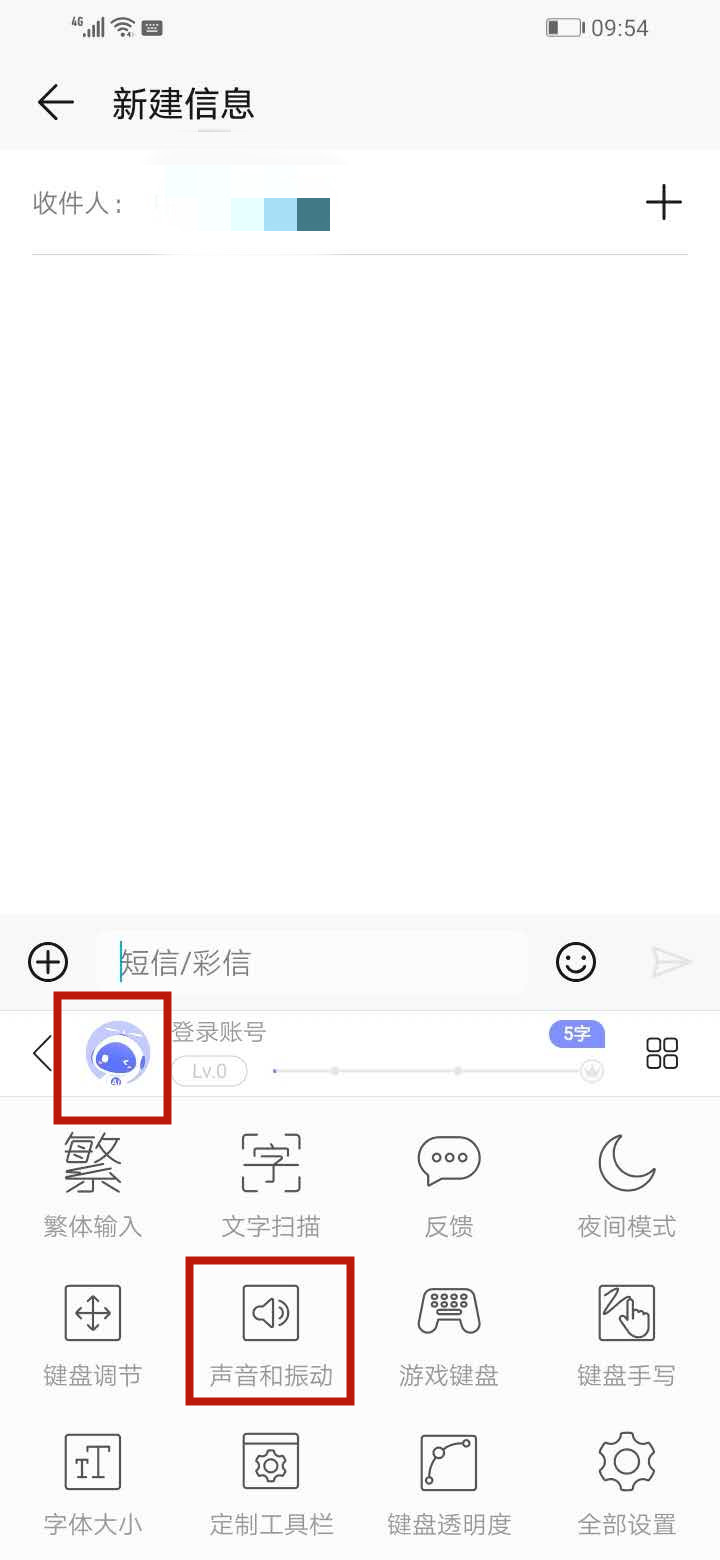Image resolution: width=720 pixels, height=1560 pixels.
Task: Go back from 新建信息 screen
Action: pyautogui.click(x=55, y=102)
